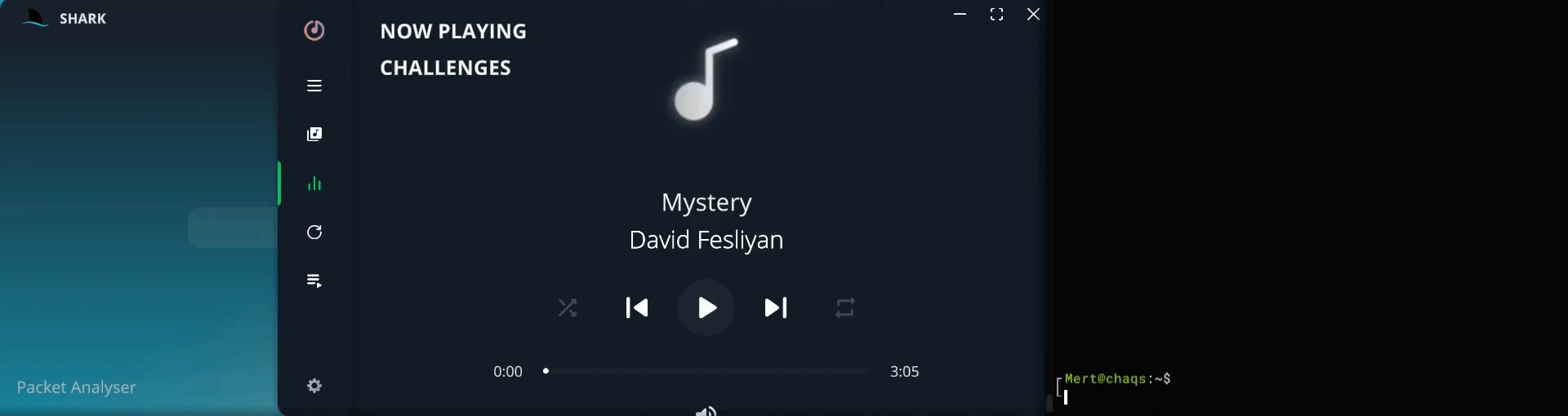
Task: Minimize the music player window
Action: tap(960, 15)
